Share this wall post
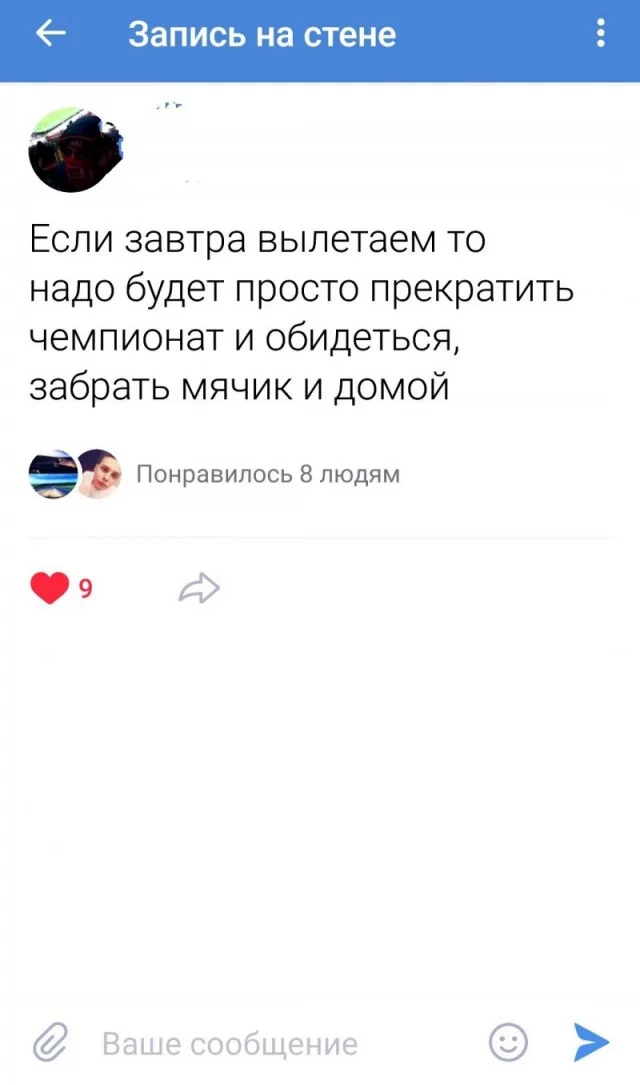640x1085 pixels. click(x=198, y=588)
